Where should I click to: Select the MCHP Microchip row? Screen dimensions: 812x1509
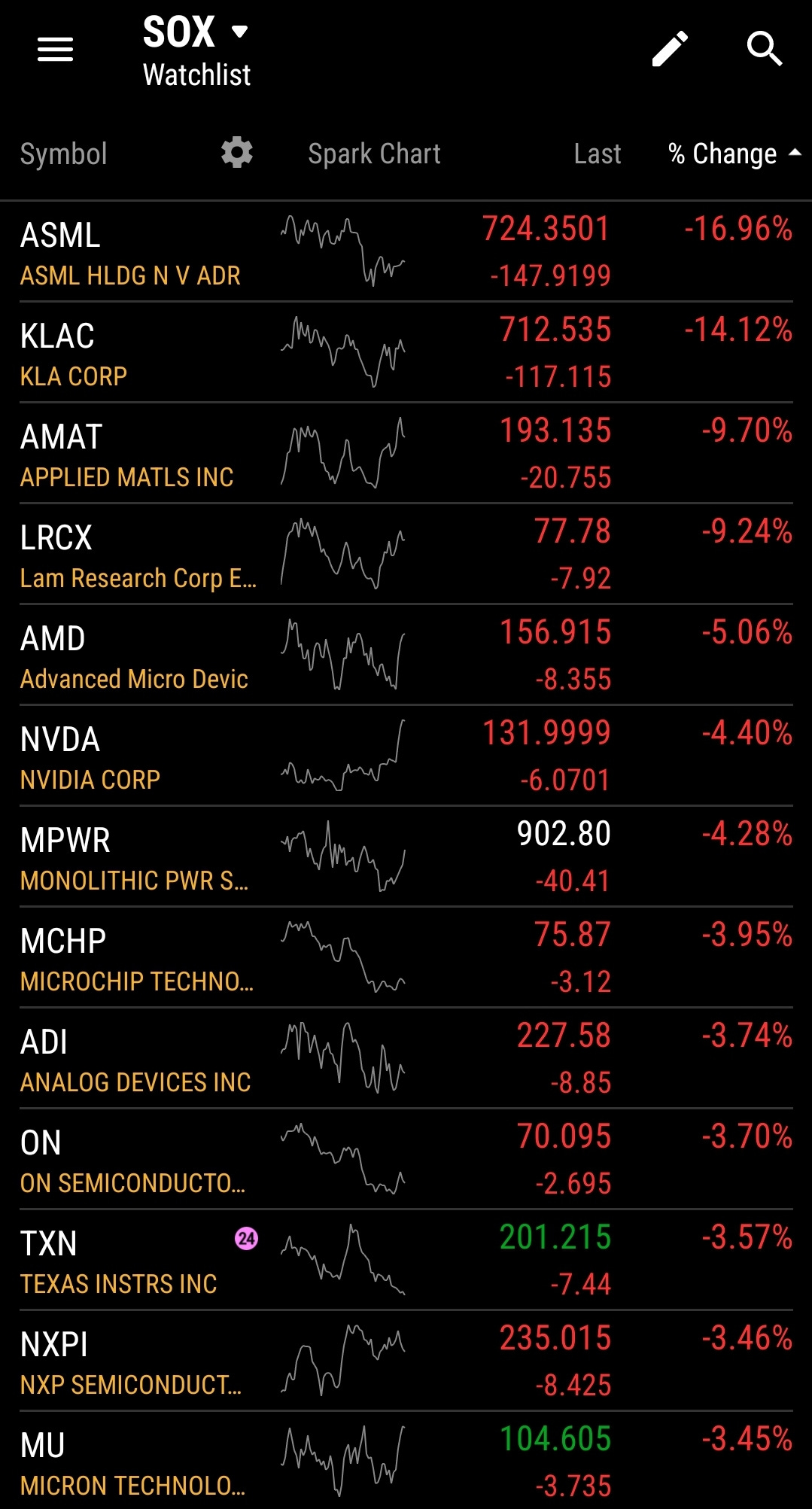(406, 957)
